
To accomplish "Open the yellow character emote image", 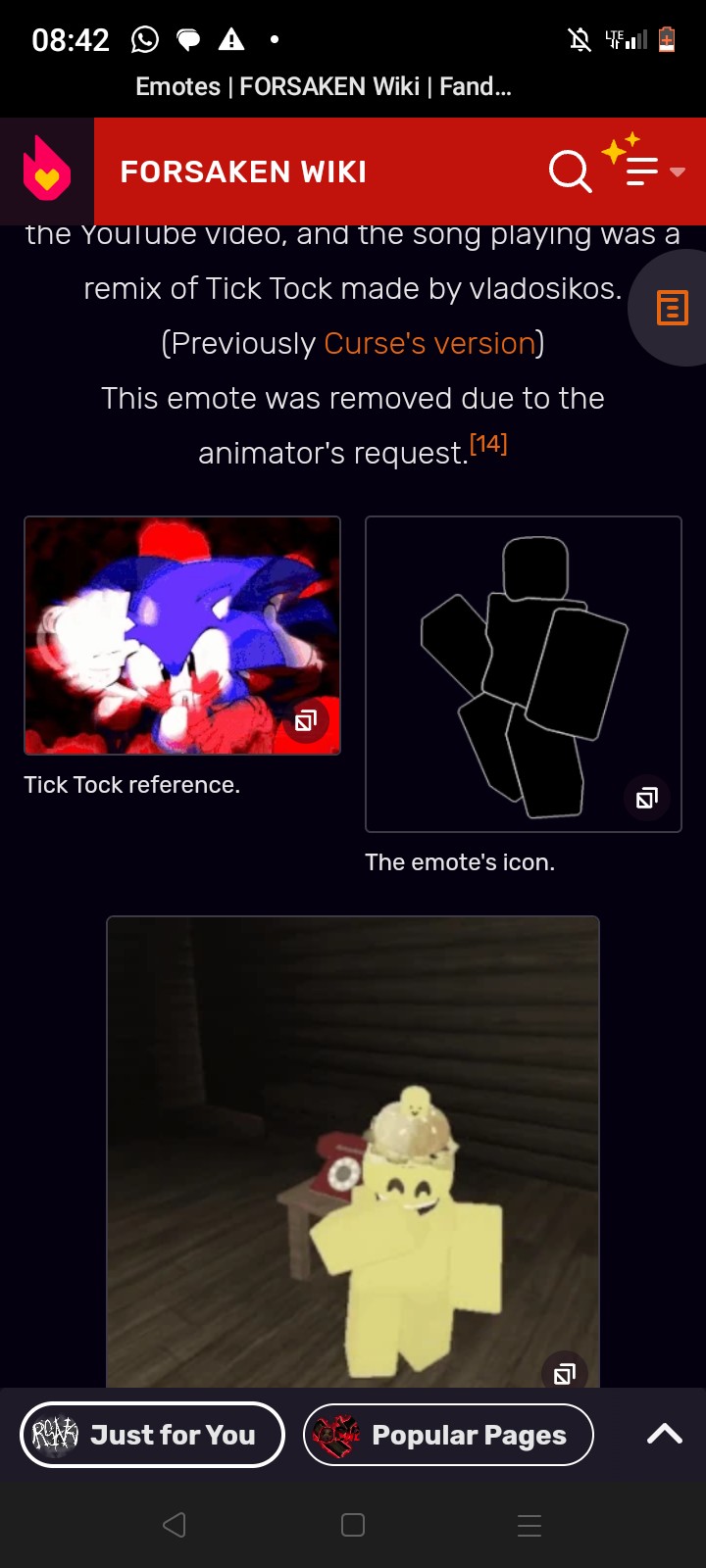I will pos(352,1151).
